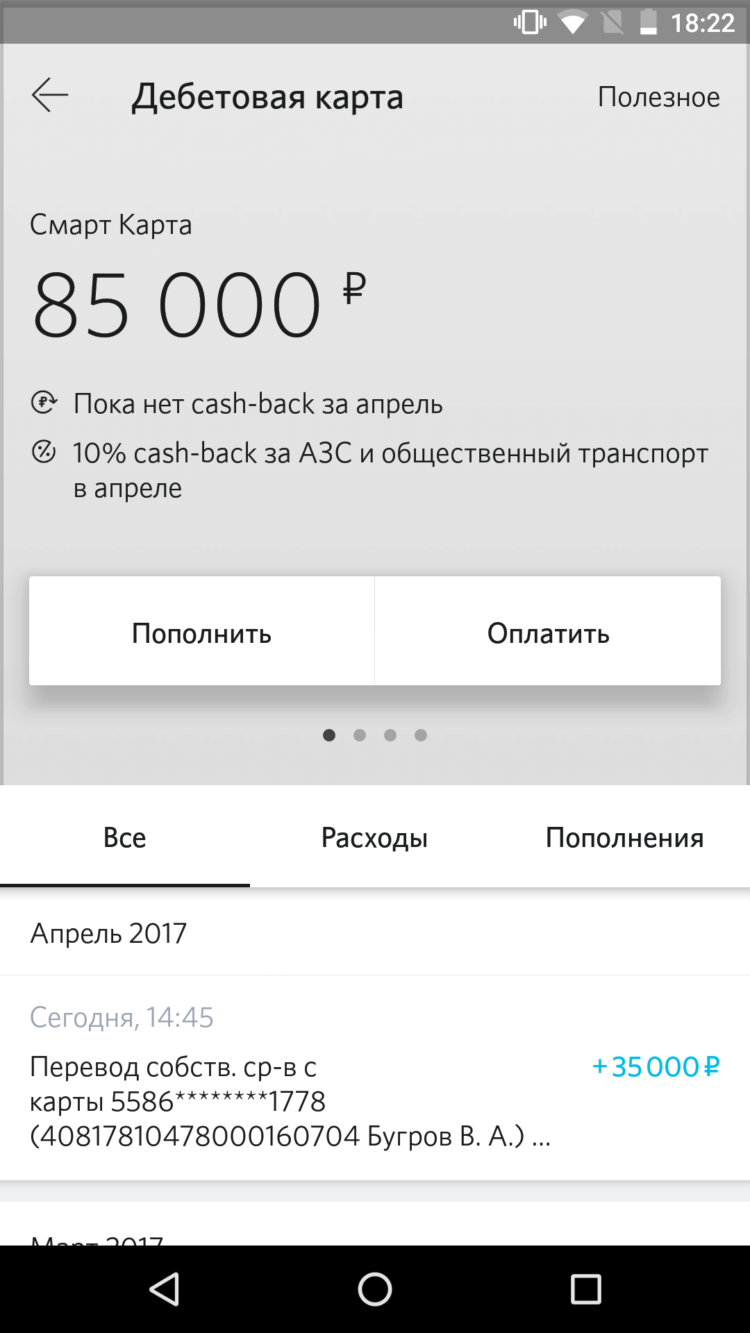Tap the back arrow to leave card screen
The height and width of the screenshot is (1333, 750).
[x=49, y=95]
